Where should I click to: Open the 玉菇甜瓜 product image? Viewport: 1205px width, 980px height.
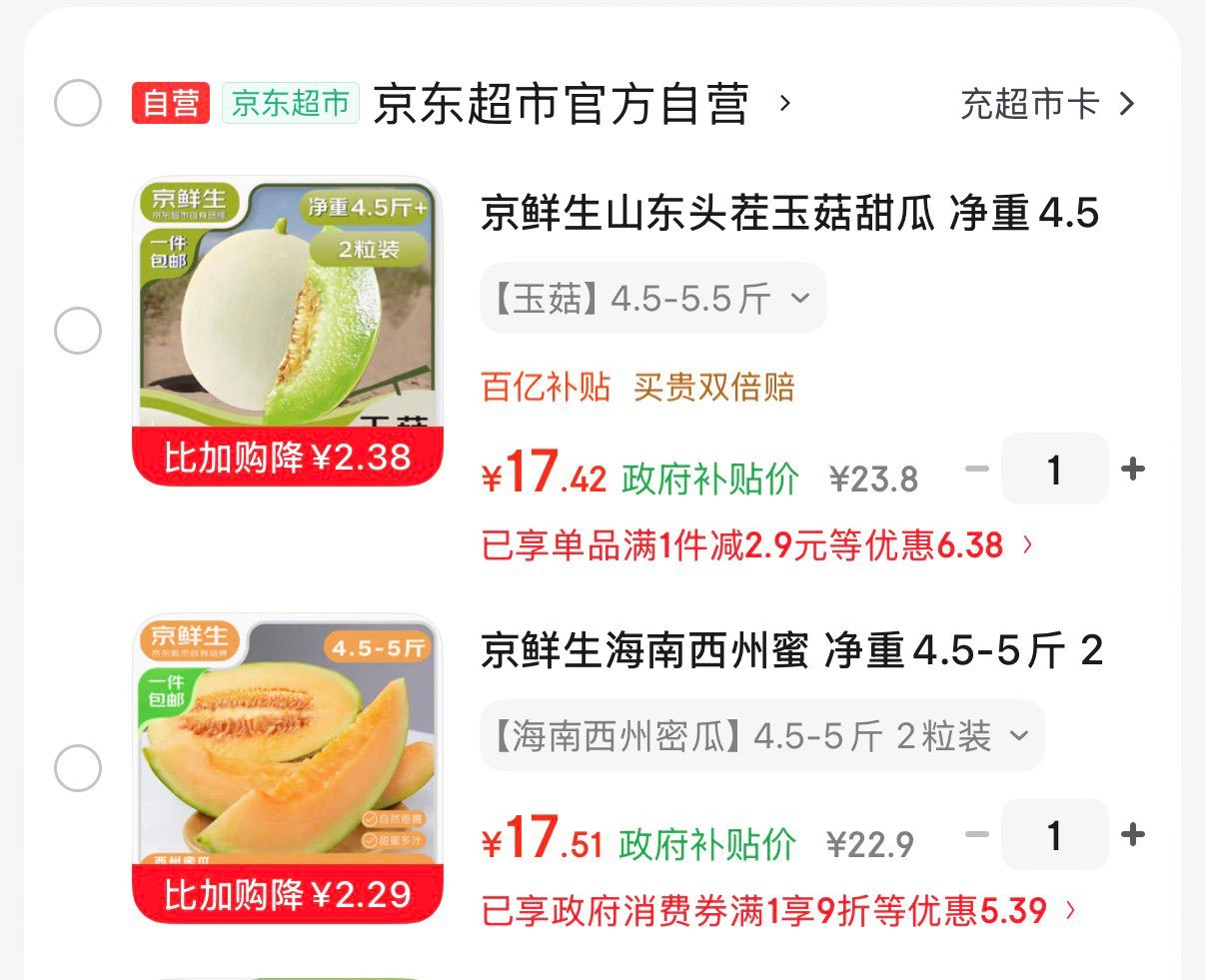288,332
